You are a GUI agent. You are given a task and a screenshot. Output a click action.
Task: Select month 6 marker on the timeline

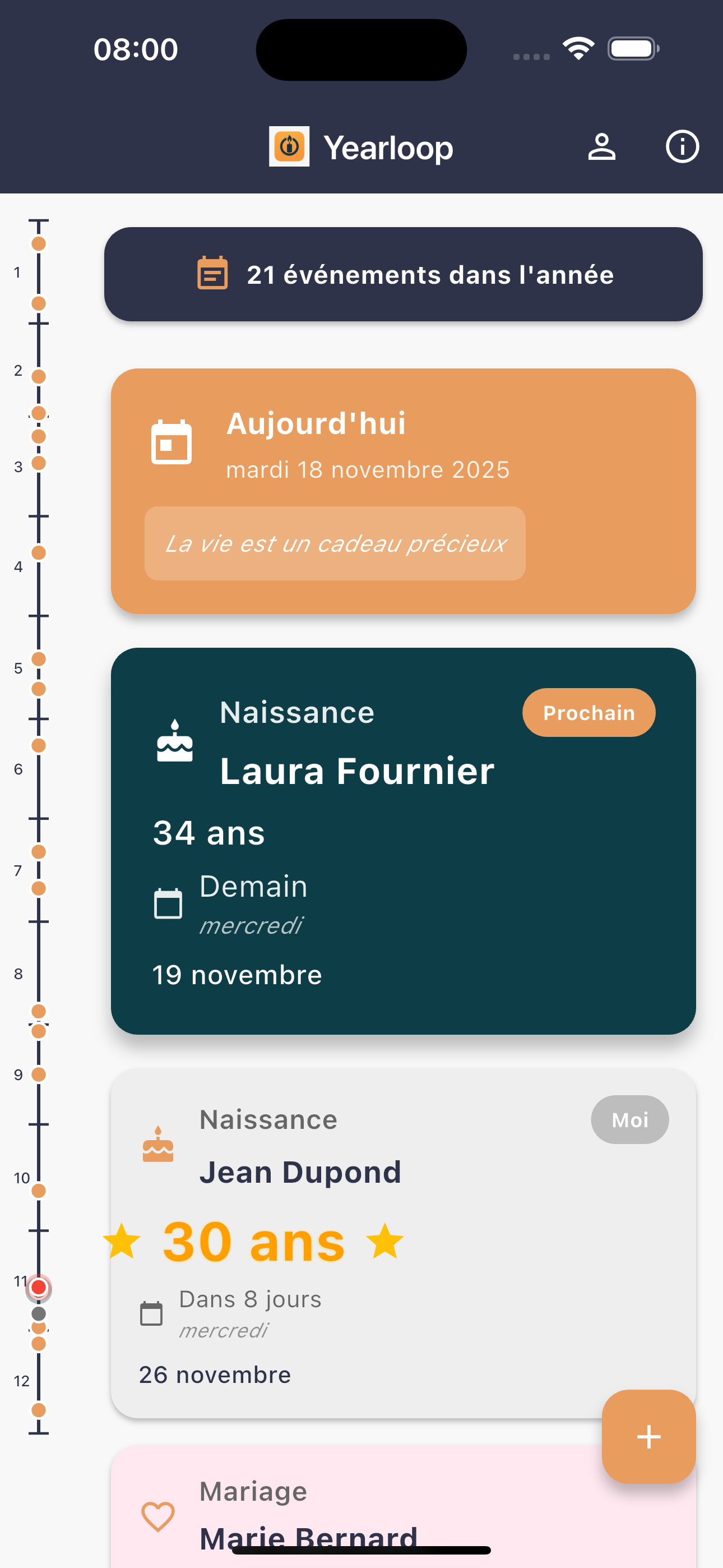tap(18, 769)
